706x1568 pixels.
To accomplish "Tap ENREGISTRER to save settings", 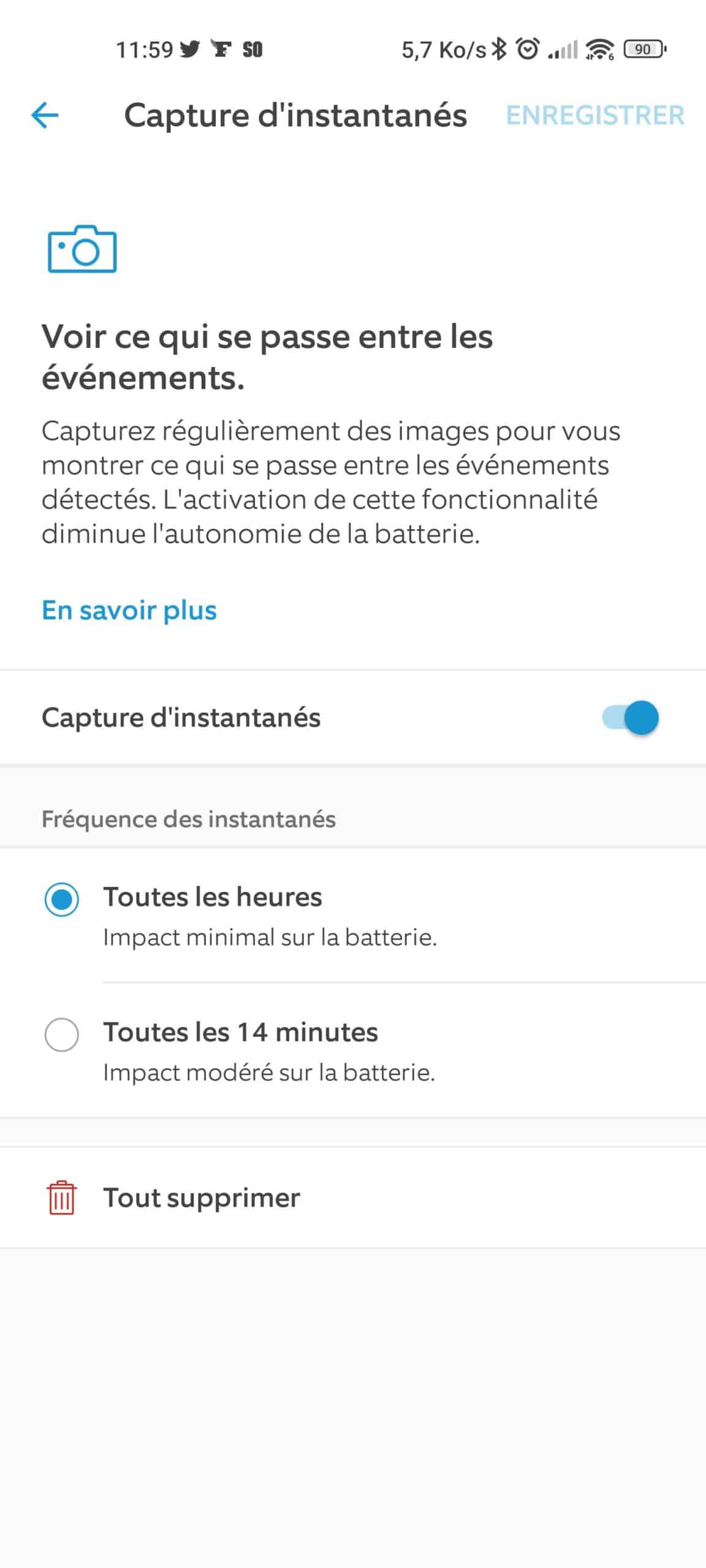I will (595, 115).
